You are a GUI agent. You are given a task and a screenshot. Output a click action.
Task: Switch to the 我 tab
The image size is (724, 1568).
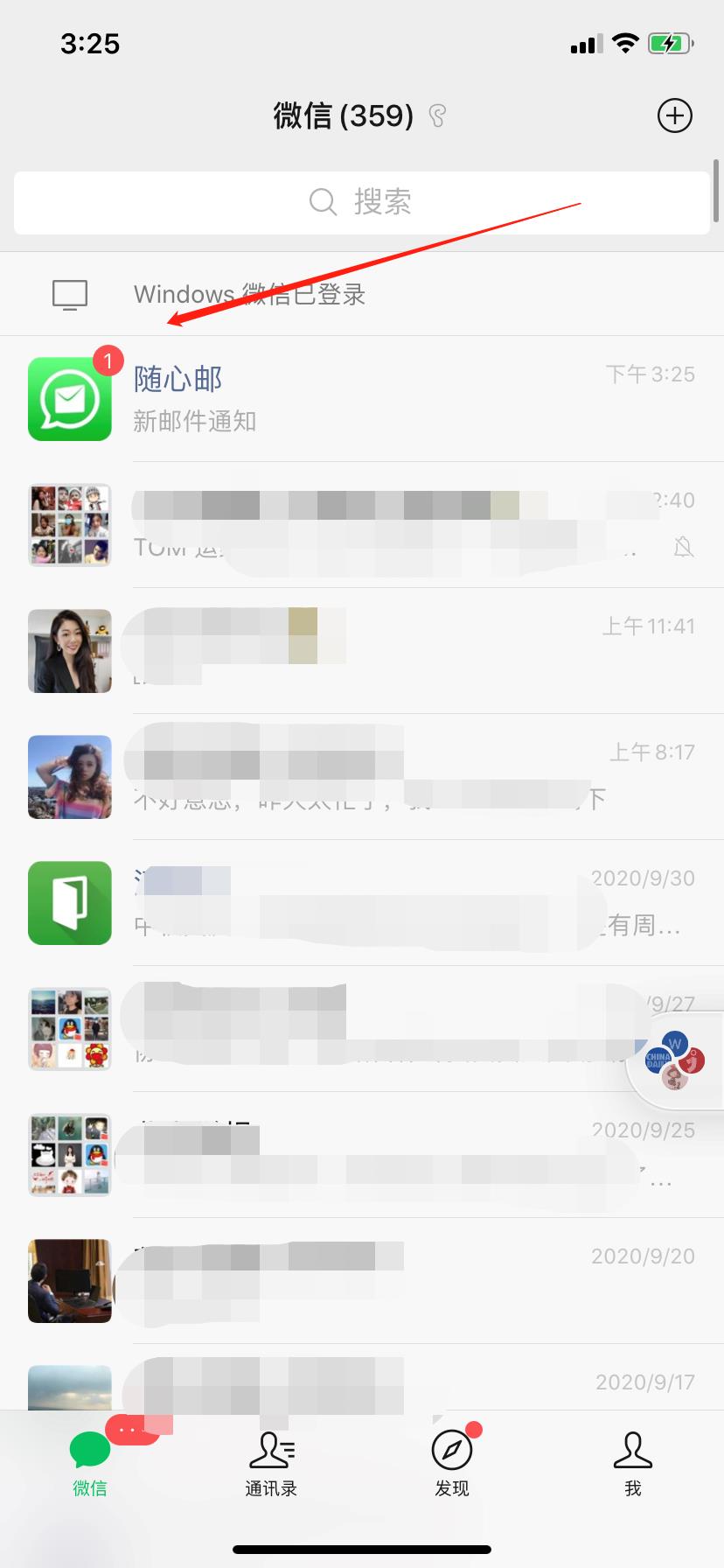click(632, 1463)
